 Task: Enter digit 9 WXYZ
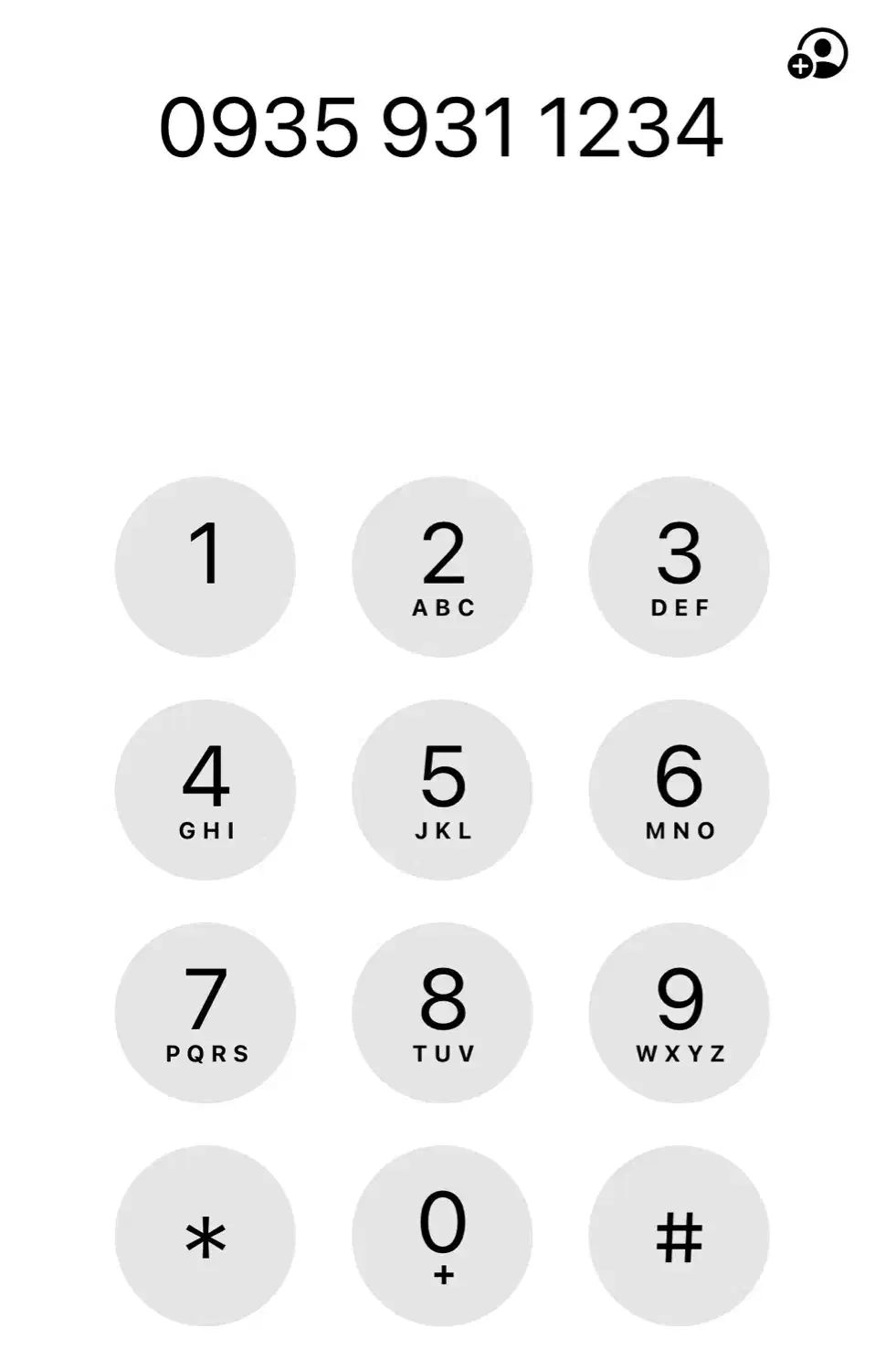click(679, 1013)
